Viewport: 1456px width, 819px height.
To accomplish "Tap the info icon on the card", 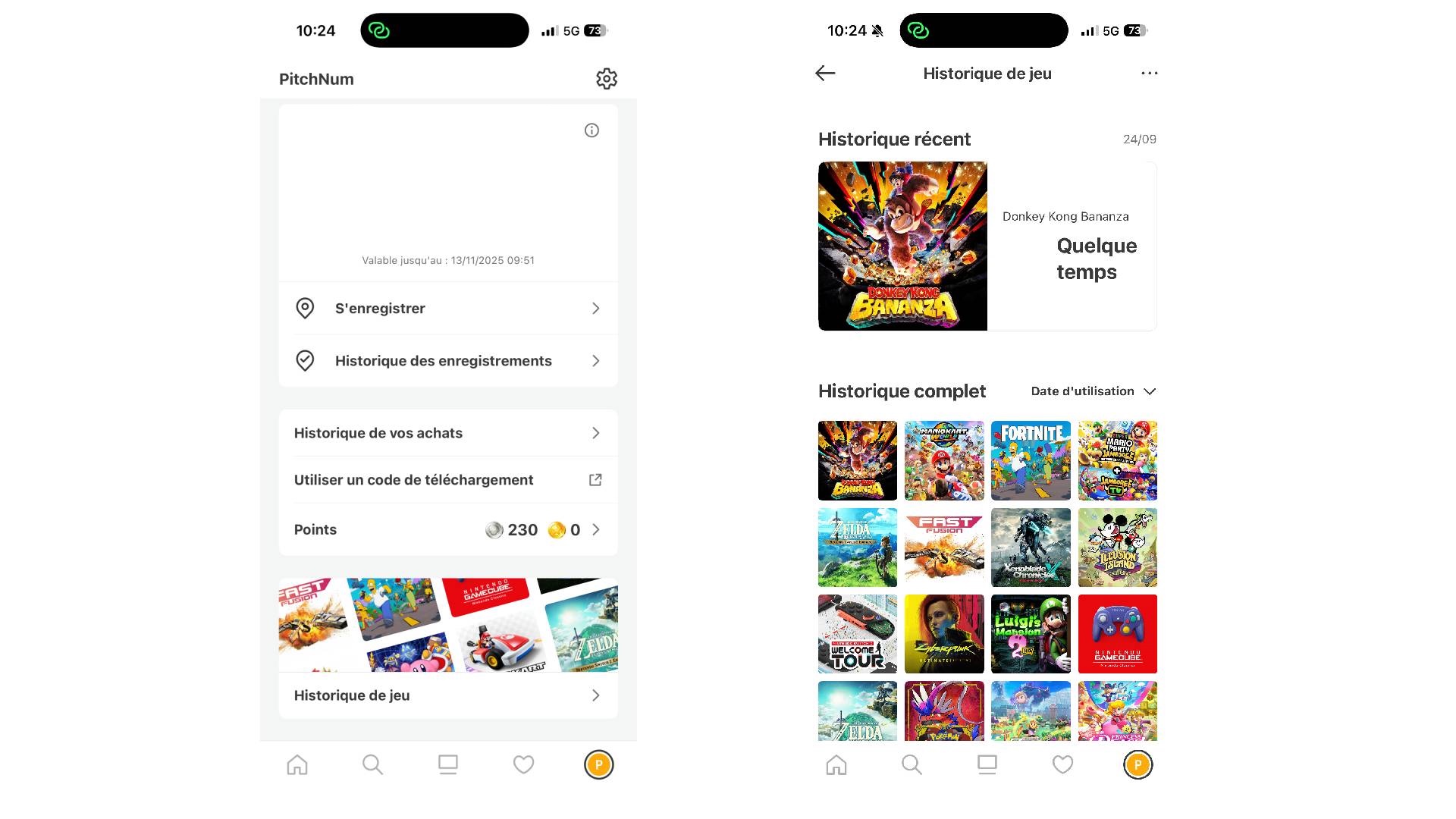I will (x=591, y=130).
